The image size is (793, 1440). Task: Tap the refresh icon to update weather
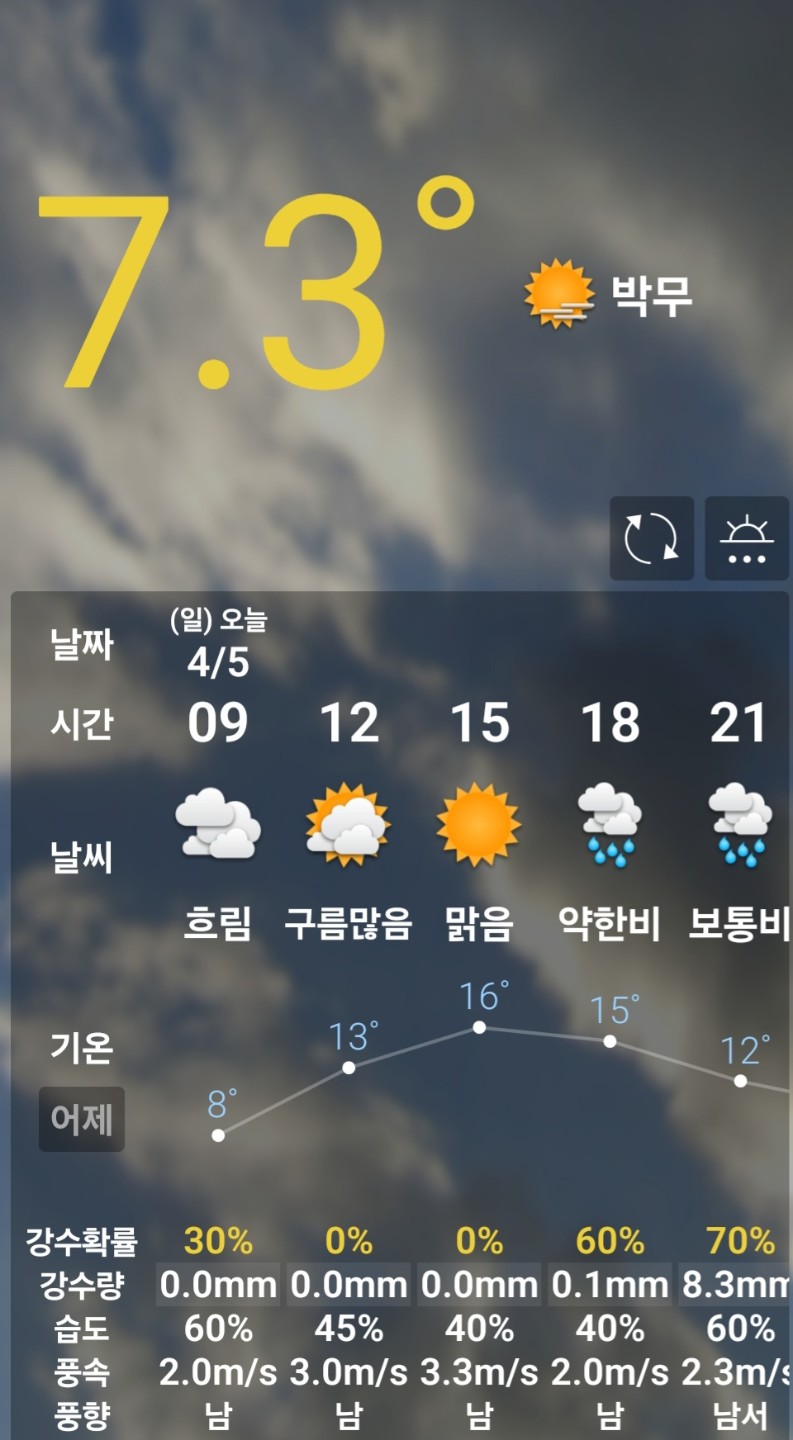tap(651, 539)
